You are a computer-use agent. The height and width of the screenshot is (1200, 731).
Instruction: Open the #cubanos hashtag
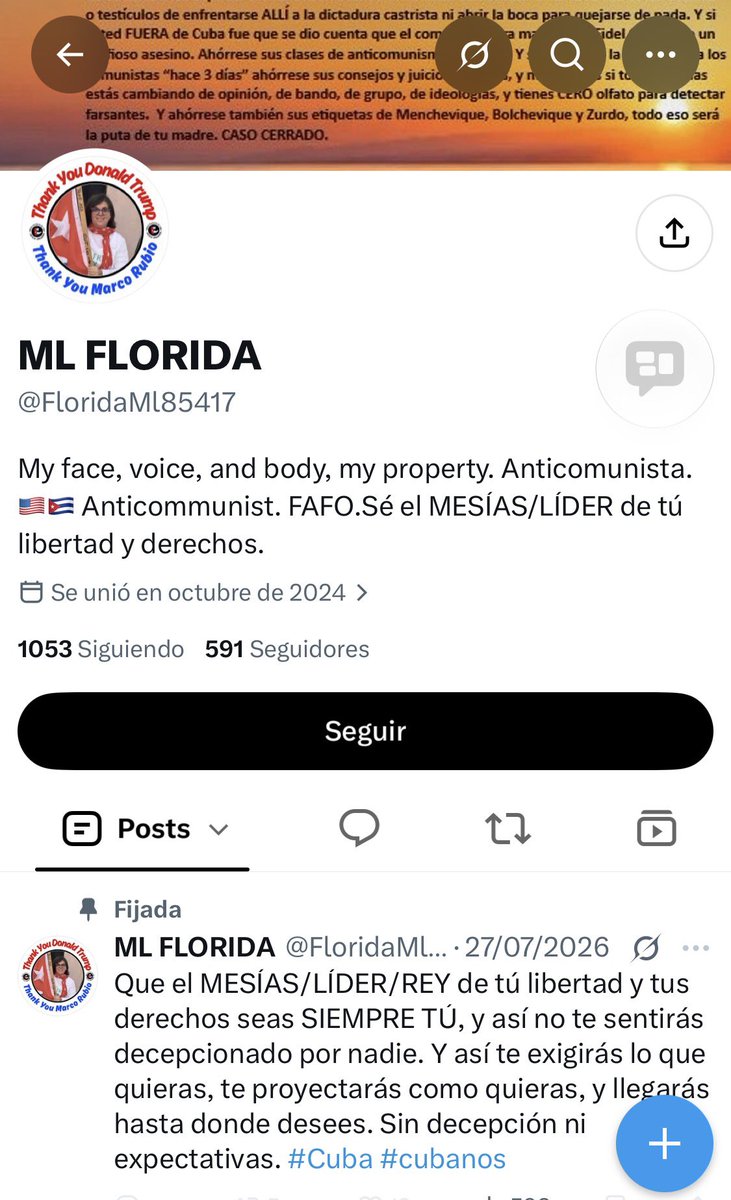tap(443, 1159)
